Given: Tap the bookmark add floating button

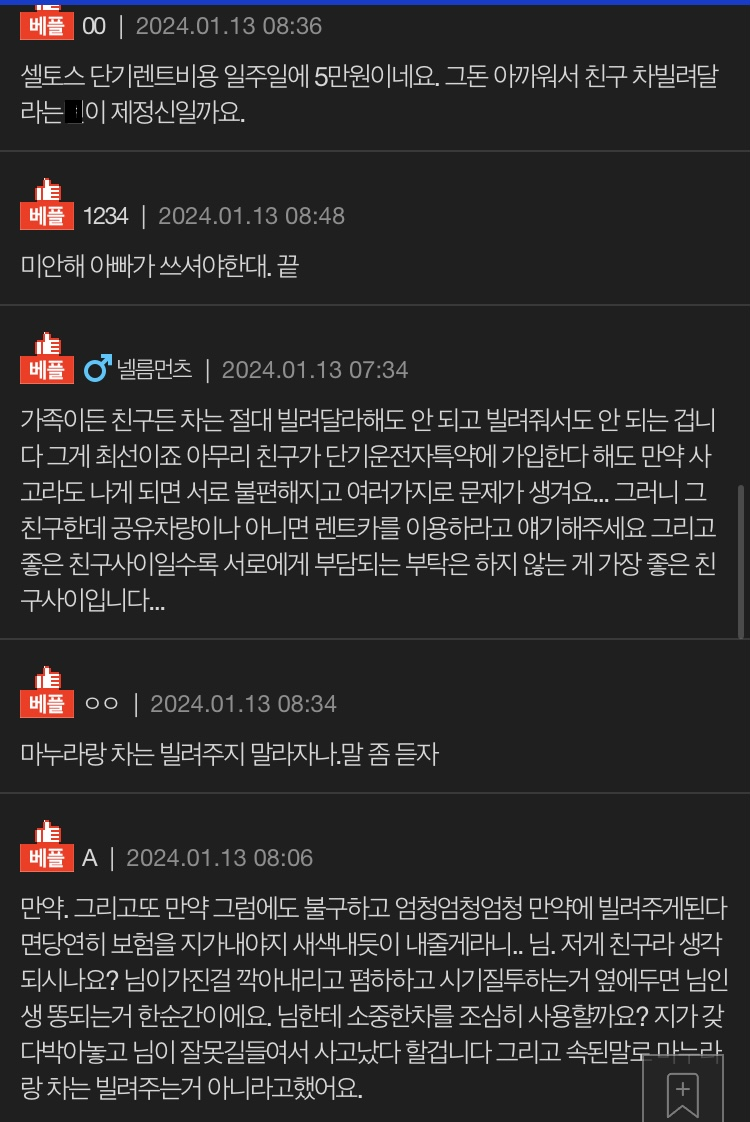Looking at the screenshot, I should [682, 1084].
